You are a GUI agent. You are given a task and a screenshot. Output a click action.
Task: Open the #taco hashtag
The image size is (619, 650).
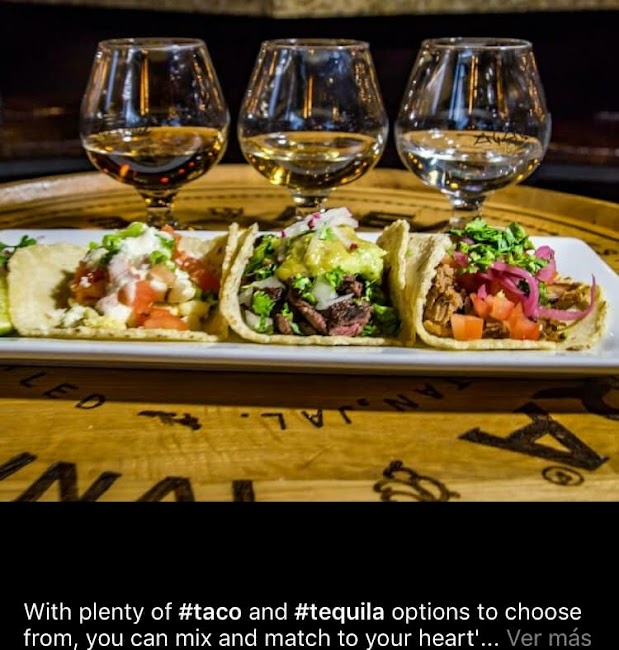pos(209,612)
